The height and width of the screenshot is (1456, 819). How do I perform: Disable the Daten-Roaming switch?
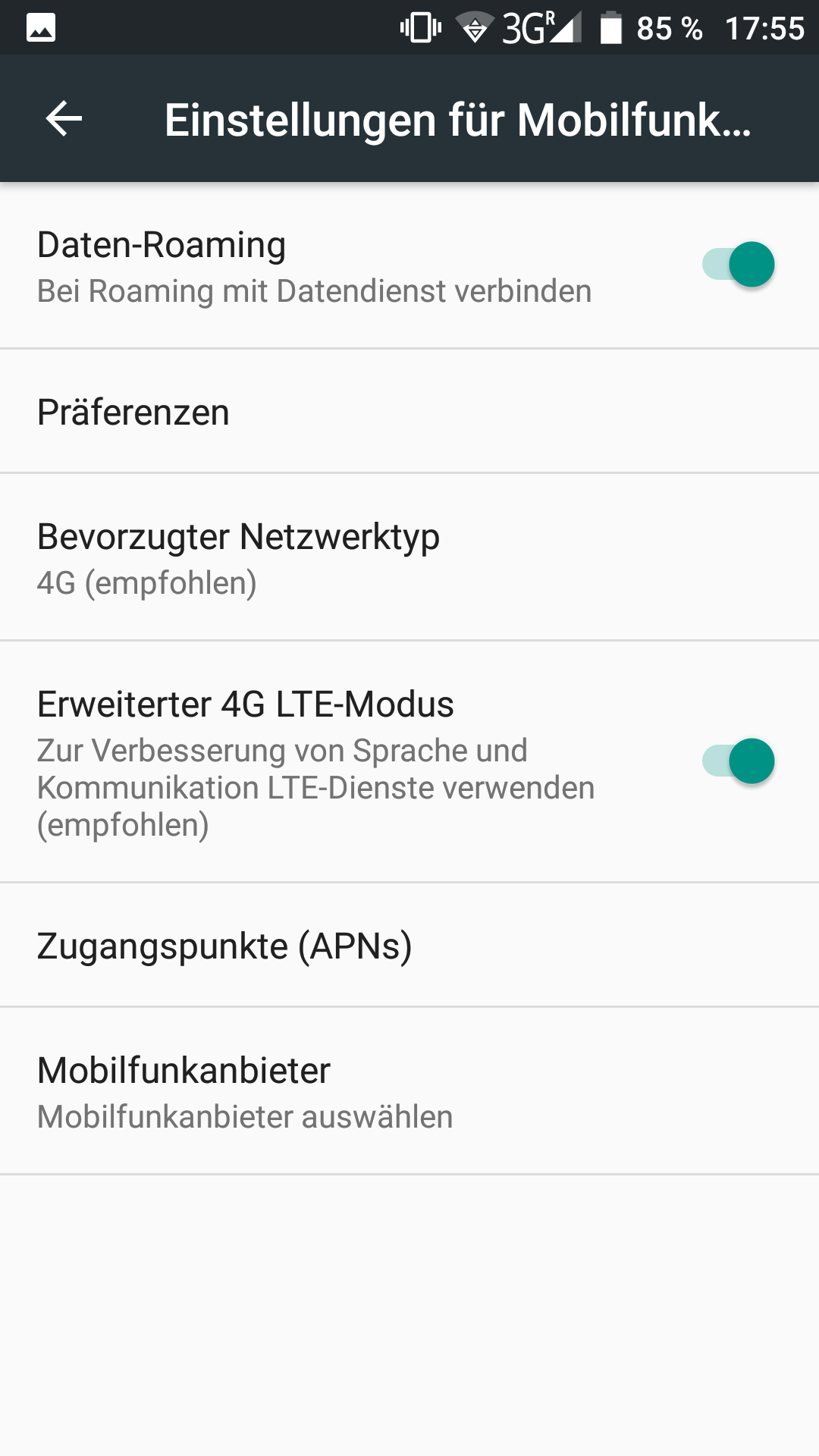click(738, 265)
